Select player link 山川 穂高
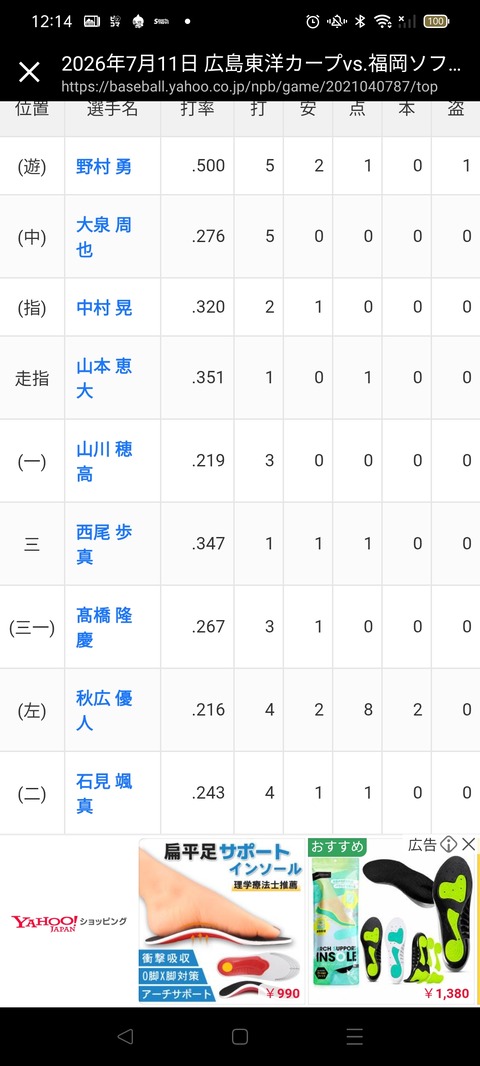480x1066 pixels. (104, 461)
